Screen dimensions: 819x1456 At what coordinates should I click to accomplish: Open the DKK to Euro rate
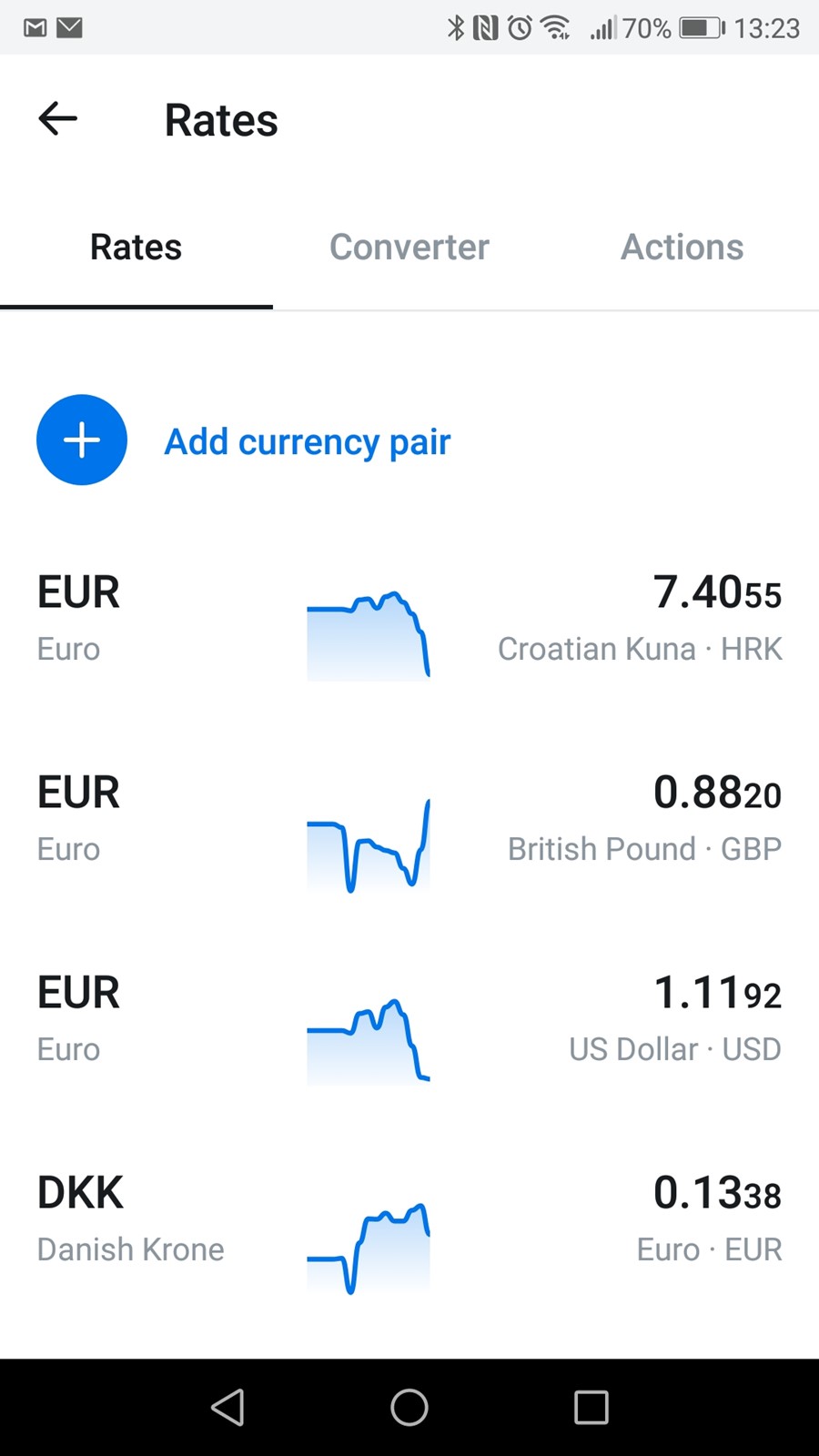click(409, 1220)
